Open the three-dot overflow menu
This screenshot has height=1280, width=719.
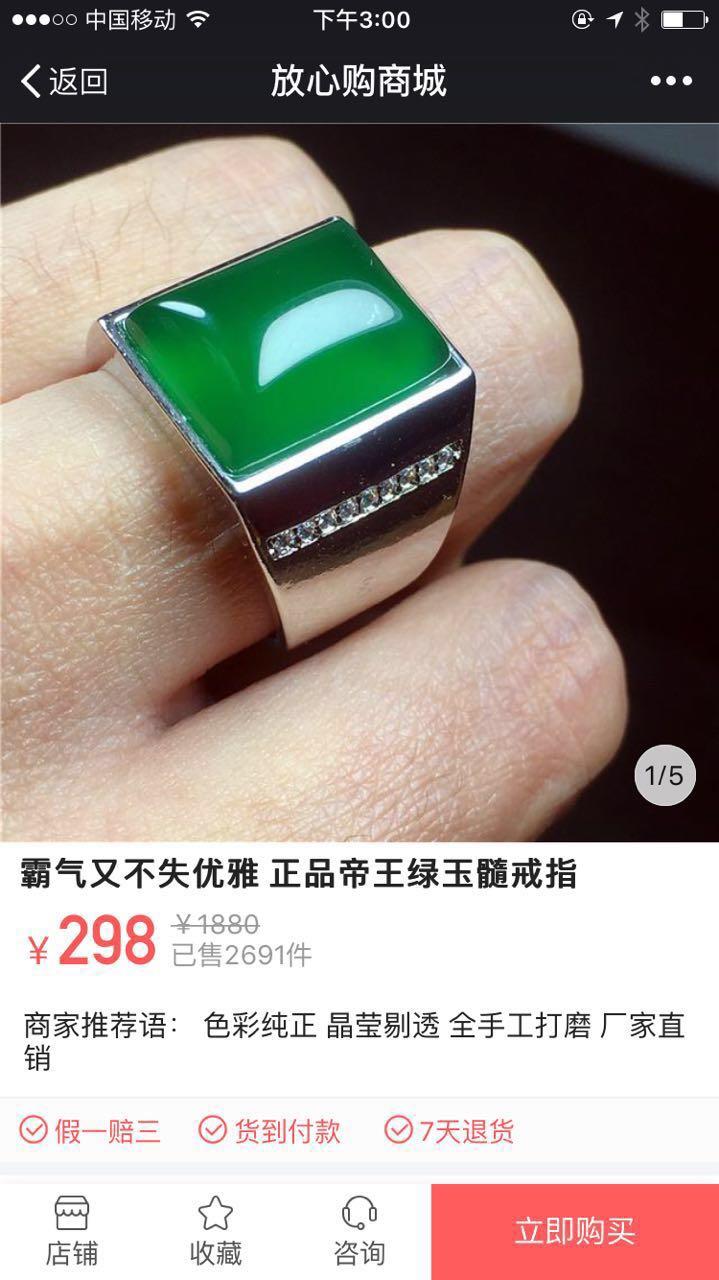tap(671, 81)
